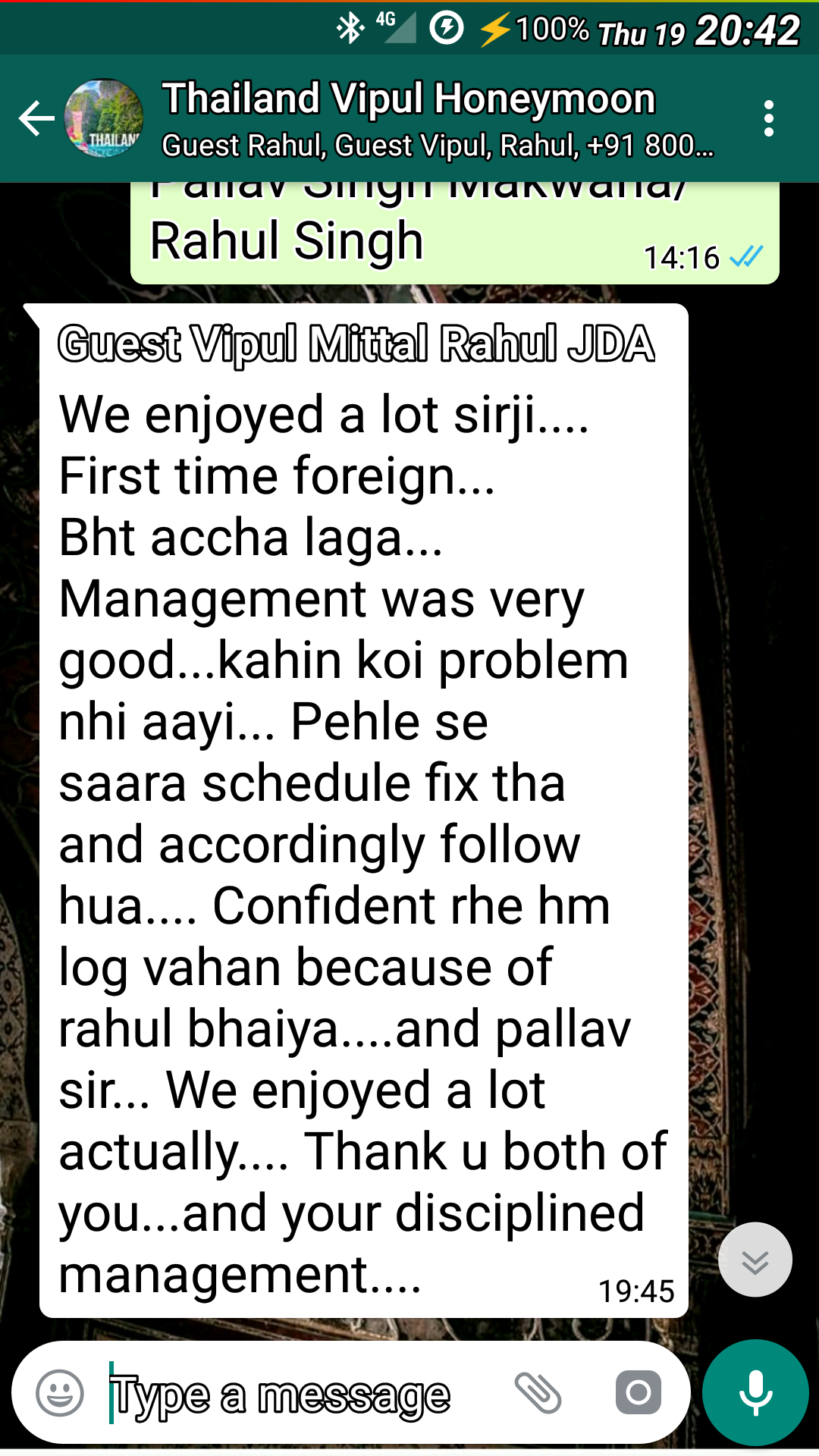The width and height of the screenshot is (819, 1456).
Task: Jump to the latest messages with the down arrow
Action: pyautogui.click(x=755, y=1260)
